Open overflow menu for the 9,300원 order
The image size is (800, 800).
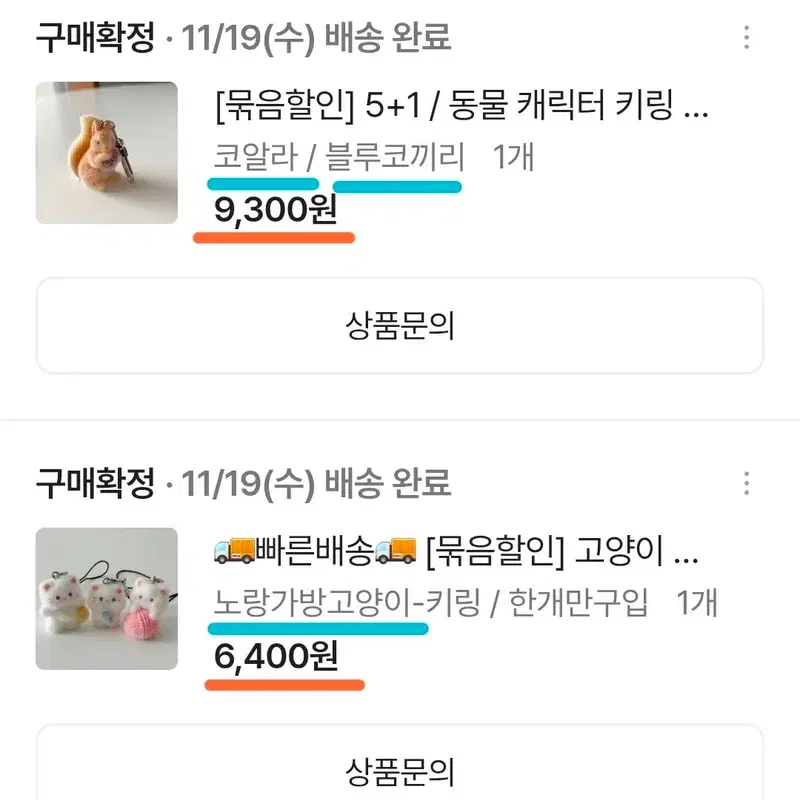click(746, 37)
